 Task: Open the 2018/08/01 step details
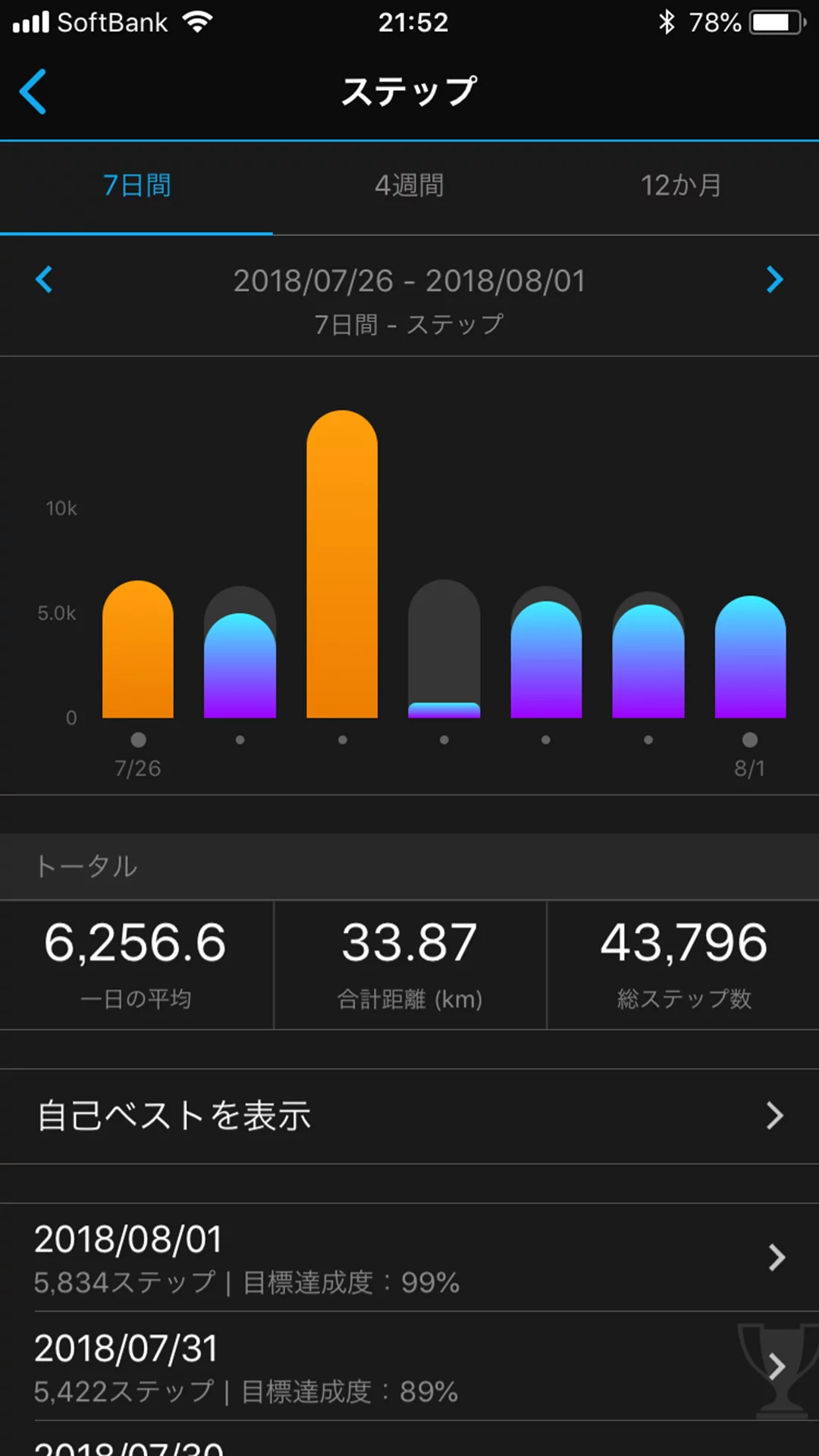409,1257
